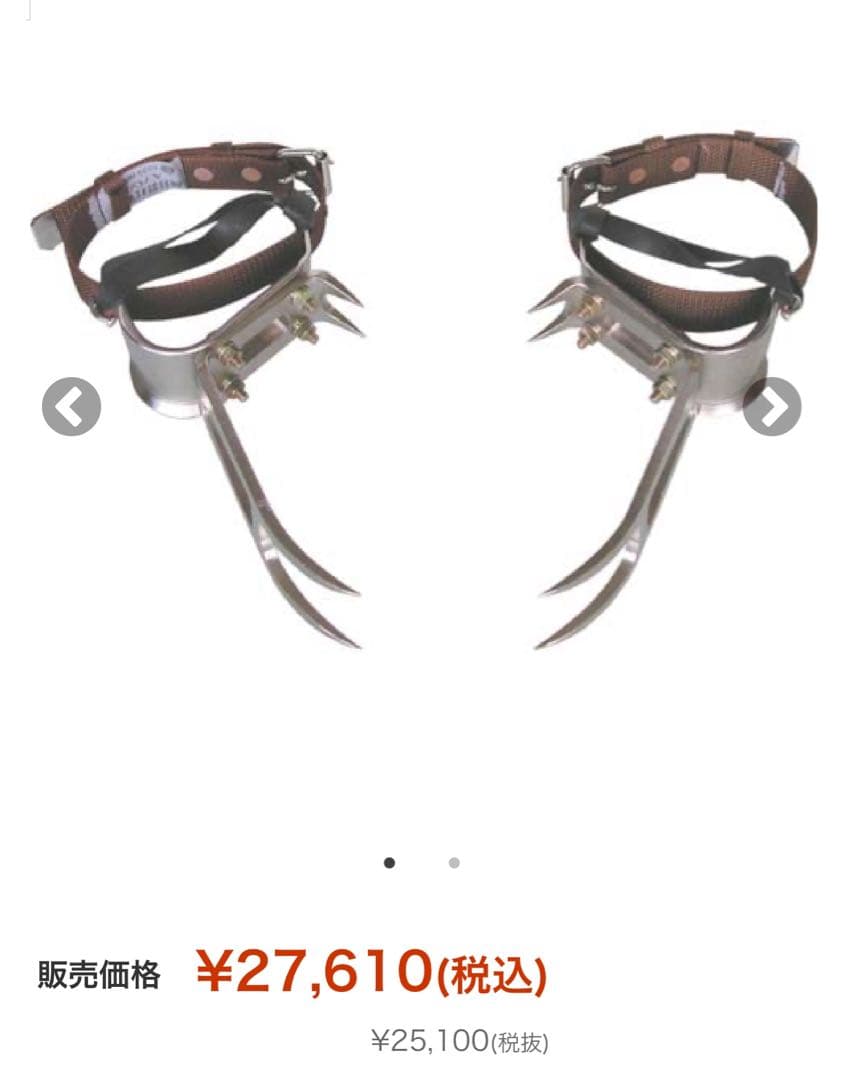
Task: Show the previous product image
Action: 71,407
